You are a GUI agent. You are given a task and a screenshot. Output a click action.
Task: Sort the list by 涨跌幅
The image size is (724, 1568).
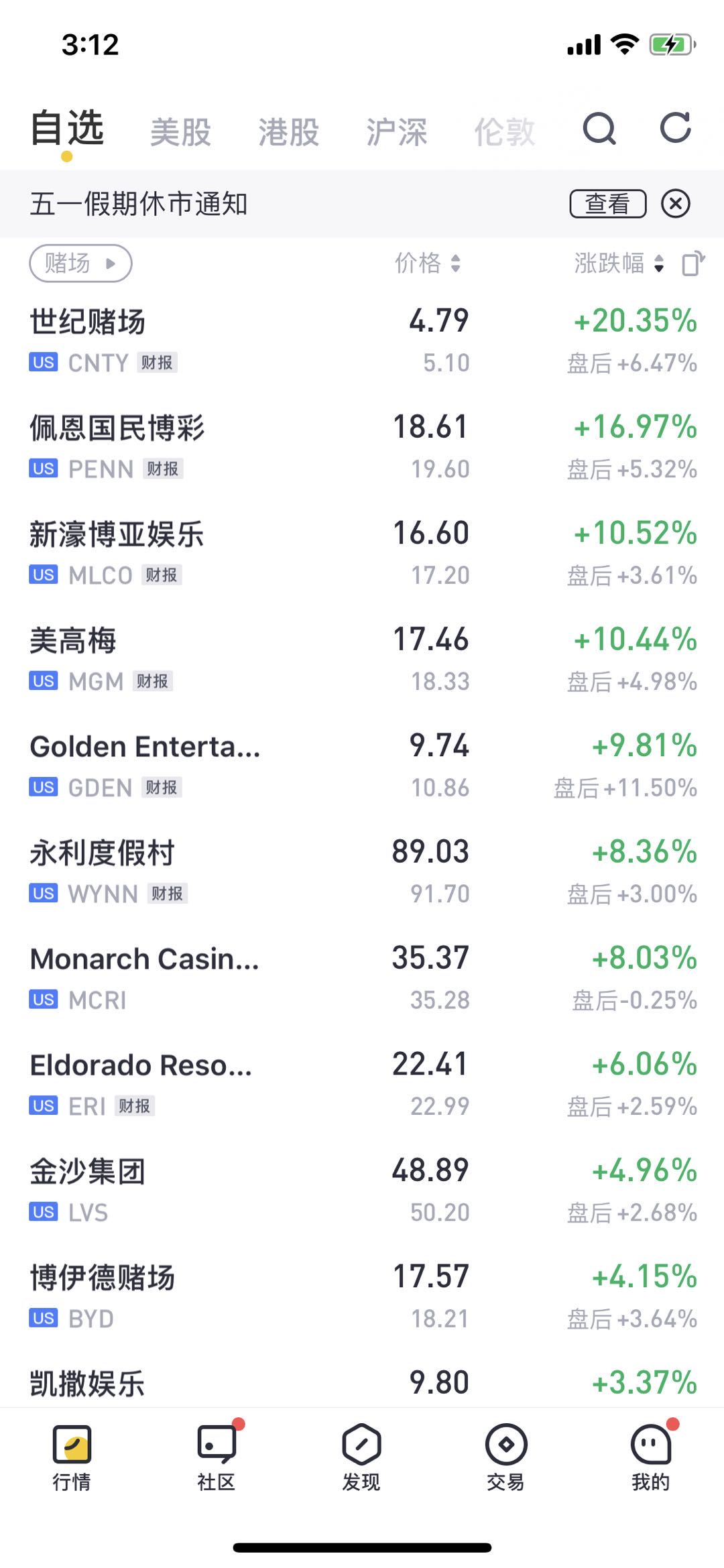coord(619,263)
